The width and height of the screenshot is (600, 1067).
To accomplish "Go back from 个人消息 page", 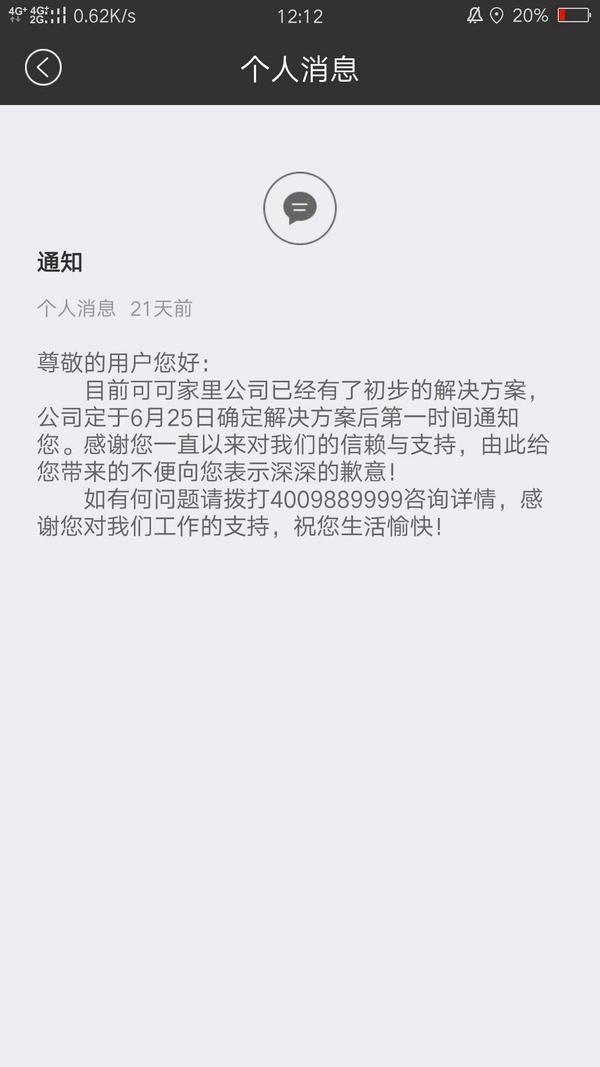I will click(43, 68).
